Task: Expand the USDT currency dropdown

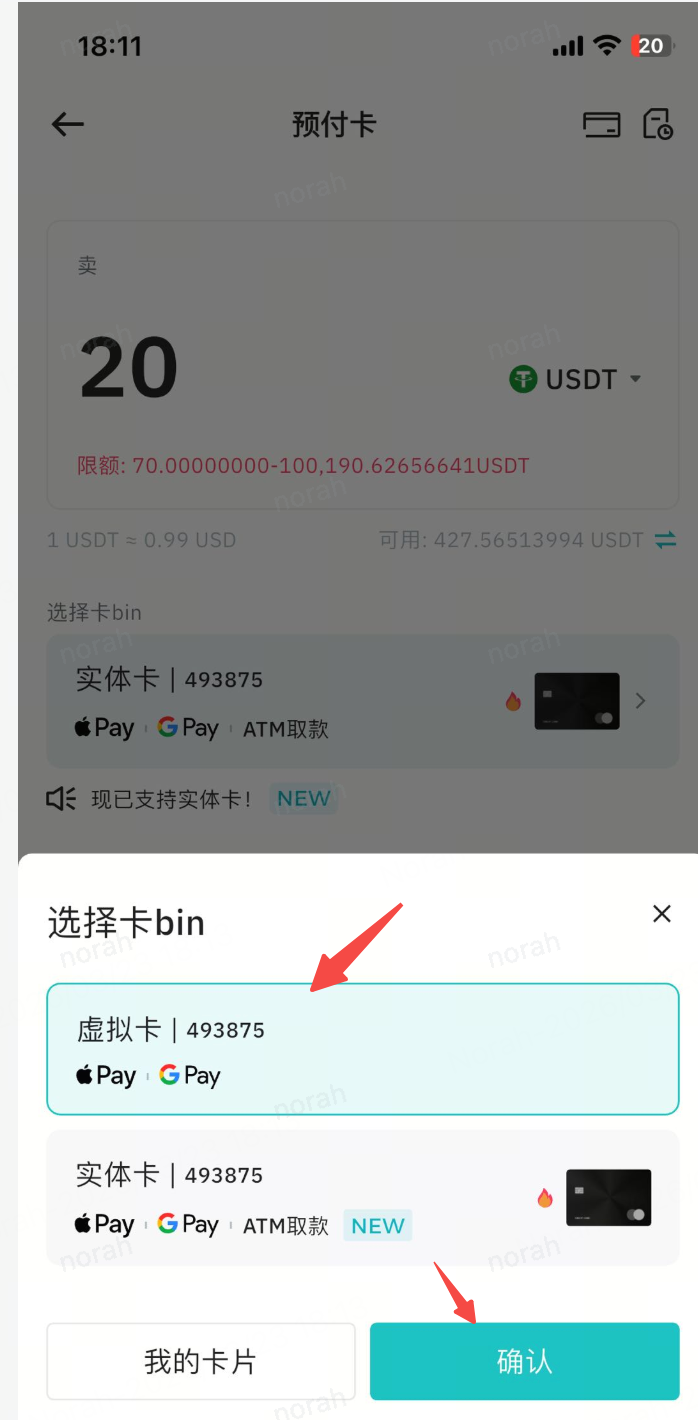Action: click(x=577, y=380)
